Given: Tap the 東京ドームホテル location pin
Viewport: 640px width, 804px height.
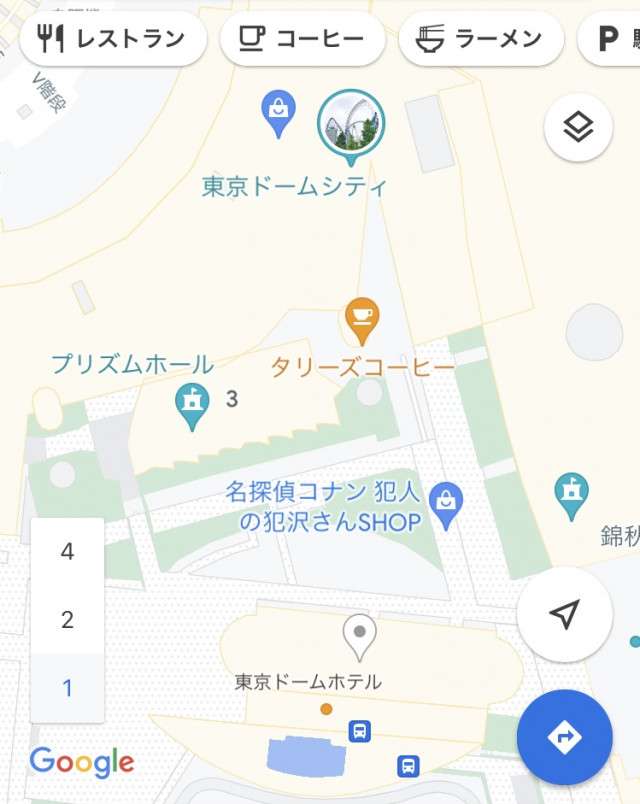Looking at the screenshot, I should tap(359, 633).
